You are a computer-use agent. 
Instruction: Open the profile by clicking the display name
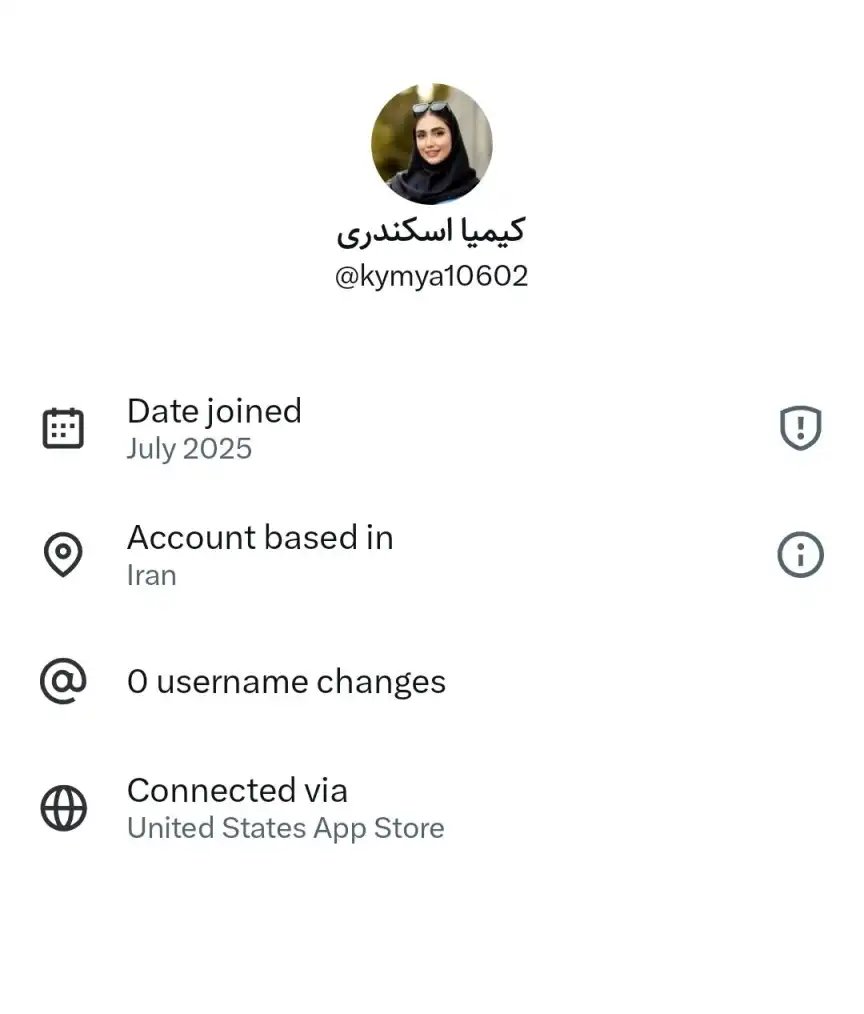click(432, 230)
